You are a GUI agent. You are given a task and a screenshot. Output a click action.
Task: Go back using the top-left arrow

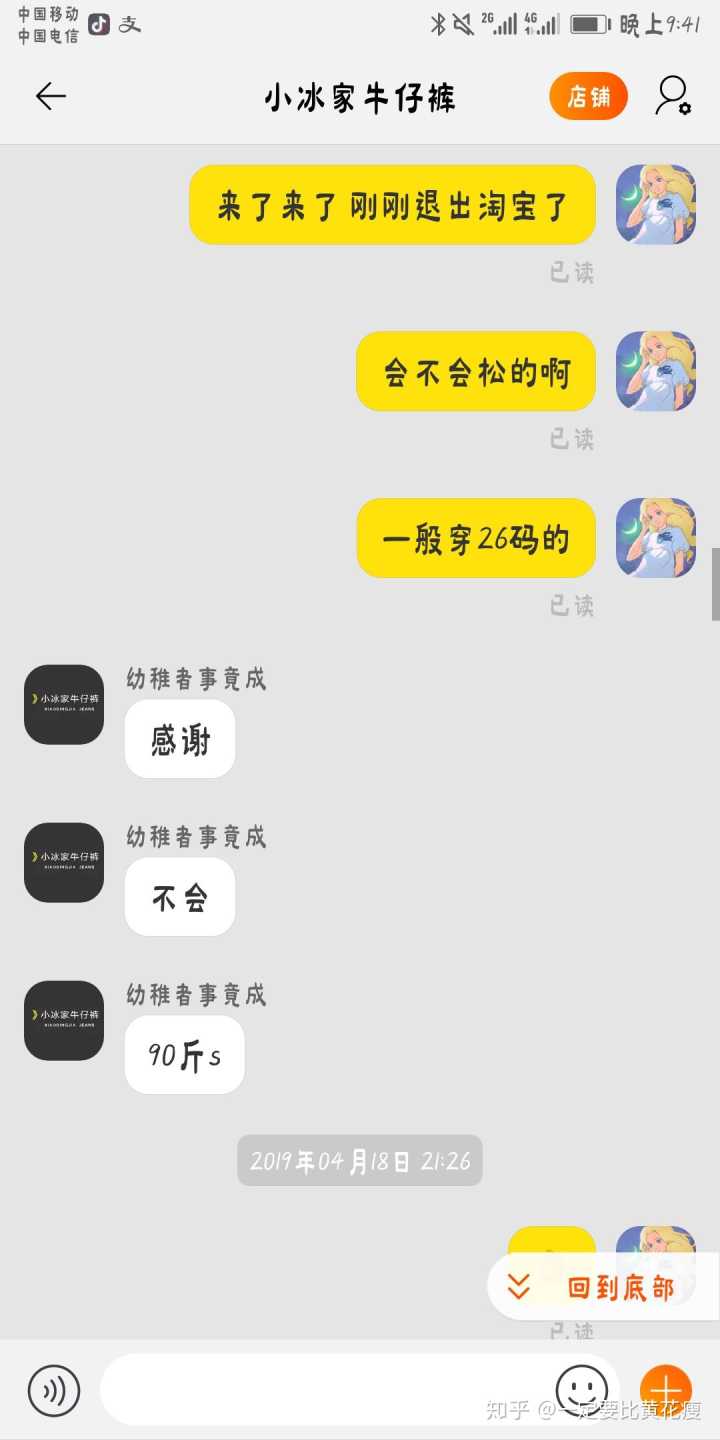point(50,96)
